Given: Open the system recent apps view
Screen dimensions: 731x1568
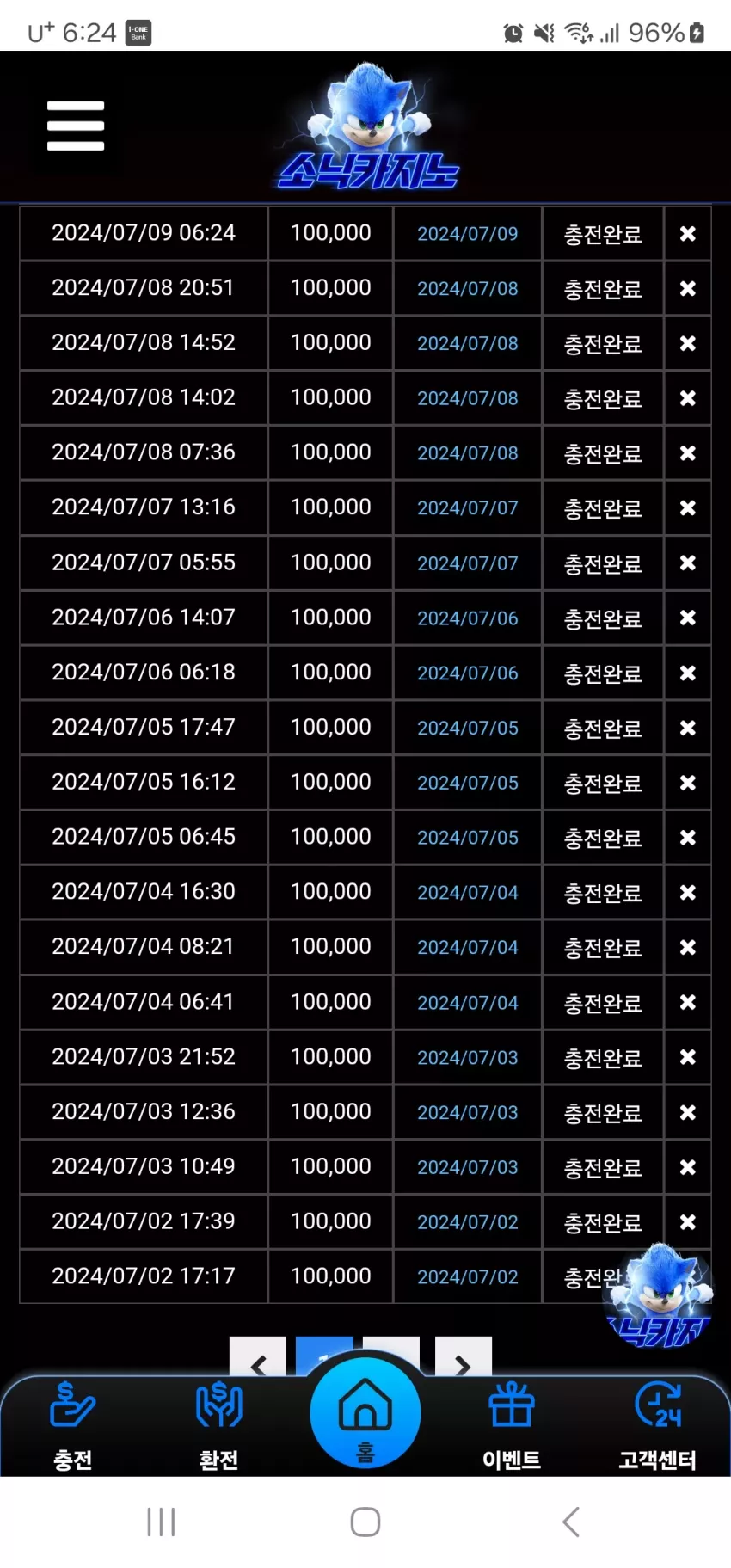Looking at the screenshot, I should tap(161, 1522).
